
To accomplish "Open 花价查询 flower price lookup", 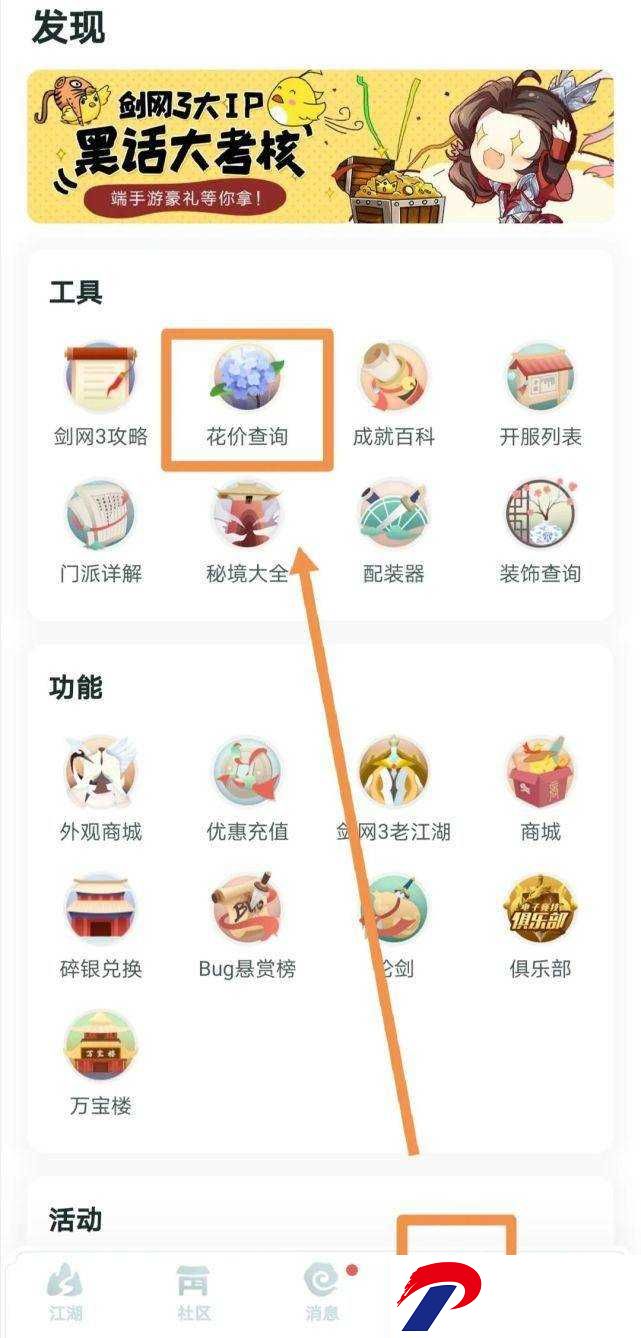I will point(247,394).
